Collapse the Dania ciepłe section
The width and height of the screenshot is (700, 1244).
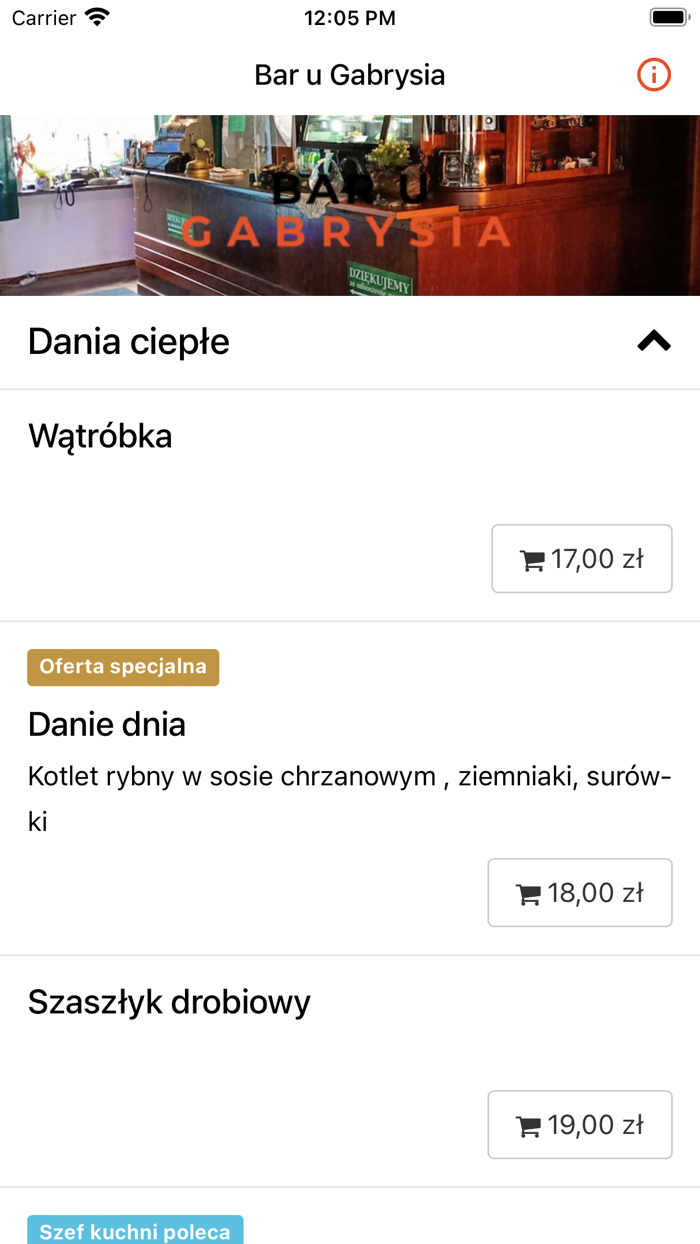click(x=654, y=342)
